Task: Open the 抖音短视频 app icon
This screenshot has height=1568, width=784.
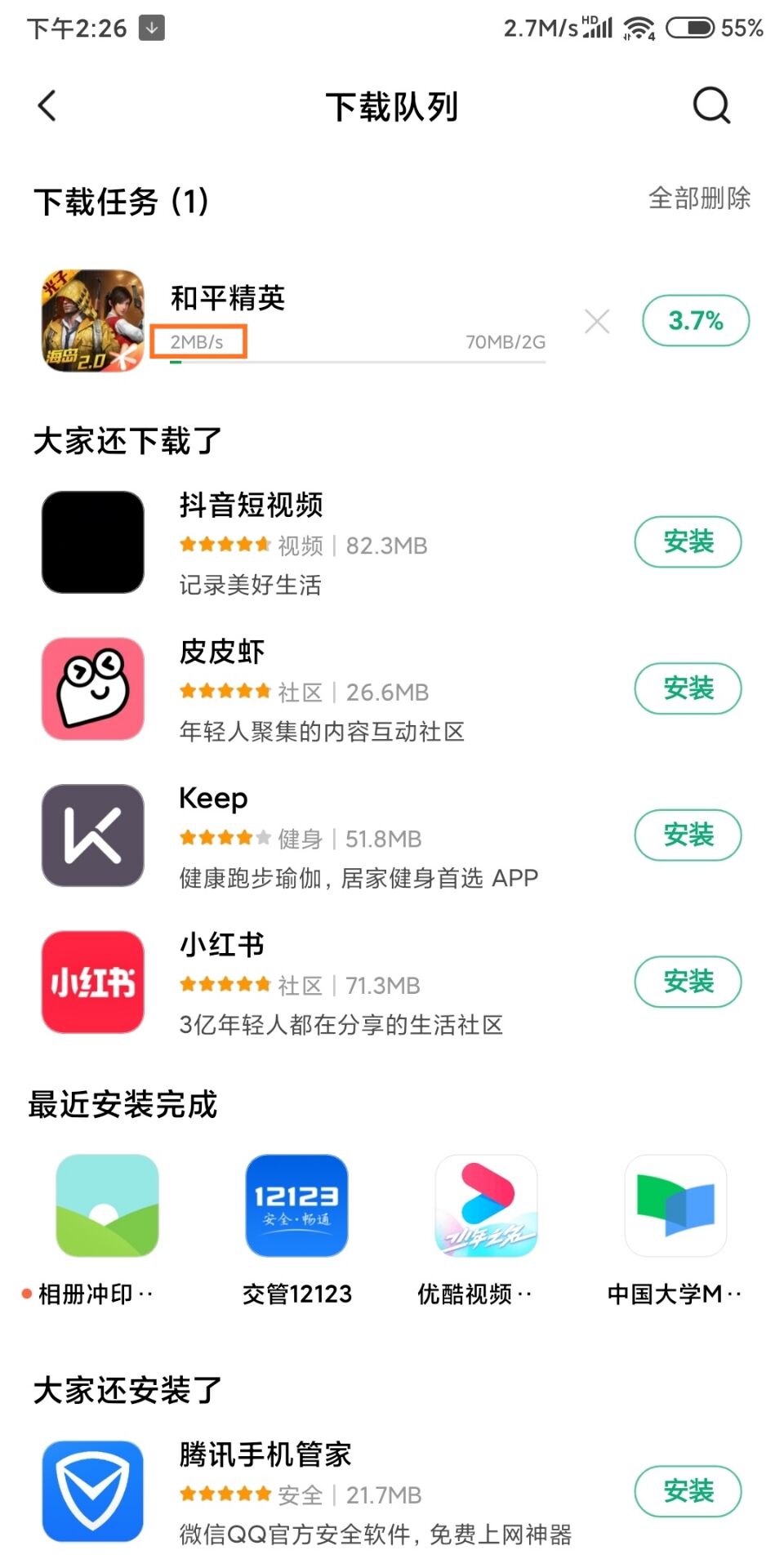Action: click(x=92, y=541)
